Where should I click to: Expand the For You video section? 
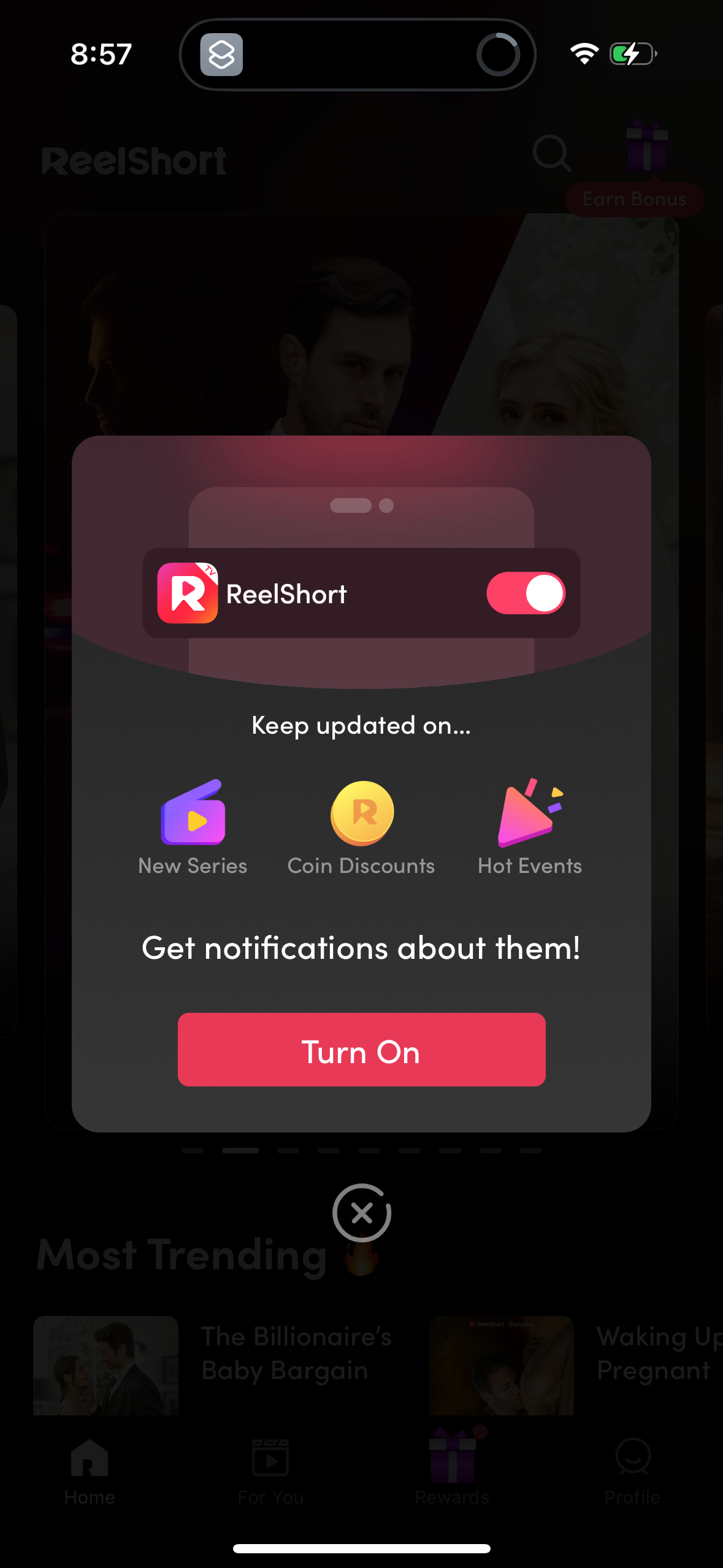tap(271, 1459)
